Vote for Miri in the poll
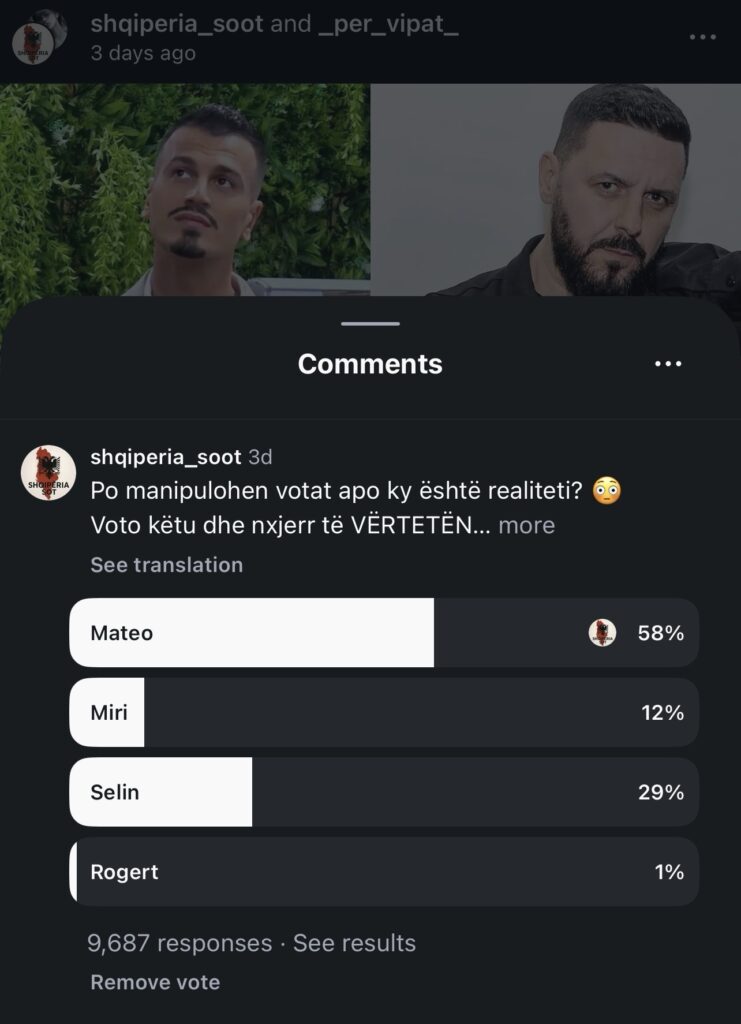Image resolution: width=741 pixels, height=1024 pixels. [383, 713]
